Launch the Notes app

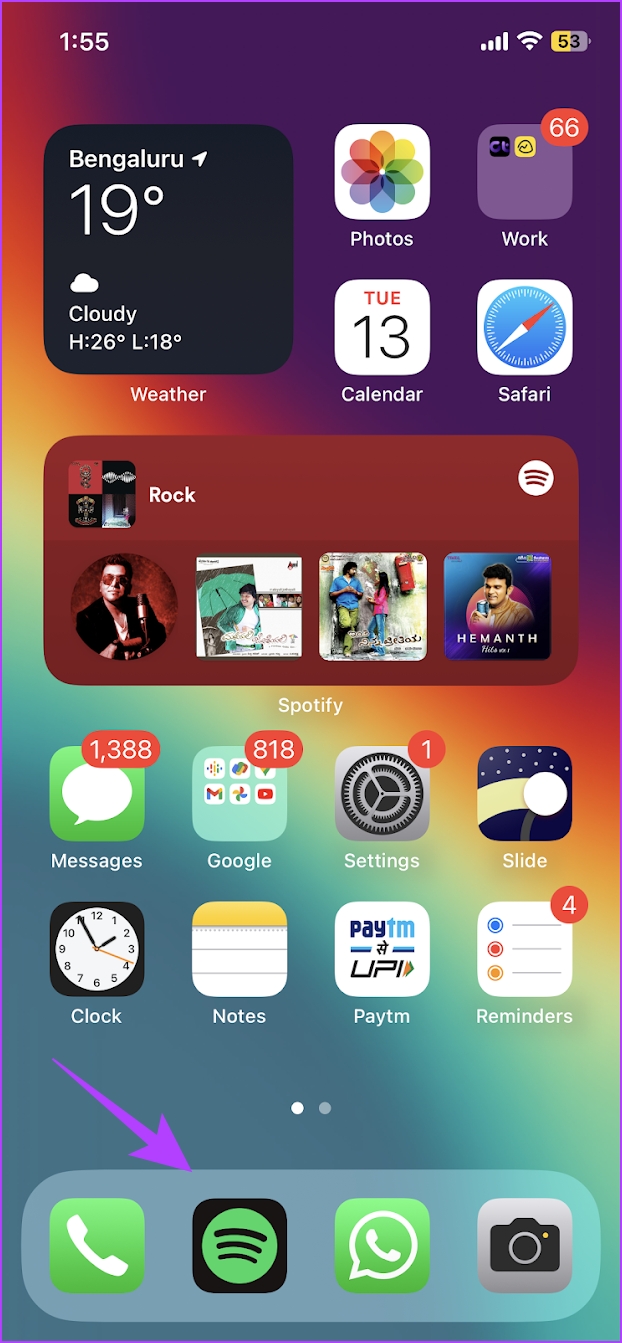click(239, 949)
